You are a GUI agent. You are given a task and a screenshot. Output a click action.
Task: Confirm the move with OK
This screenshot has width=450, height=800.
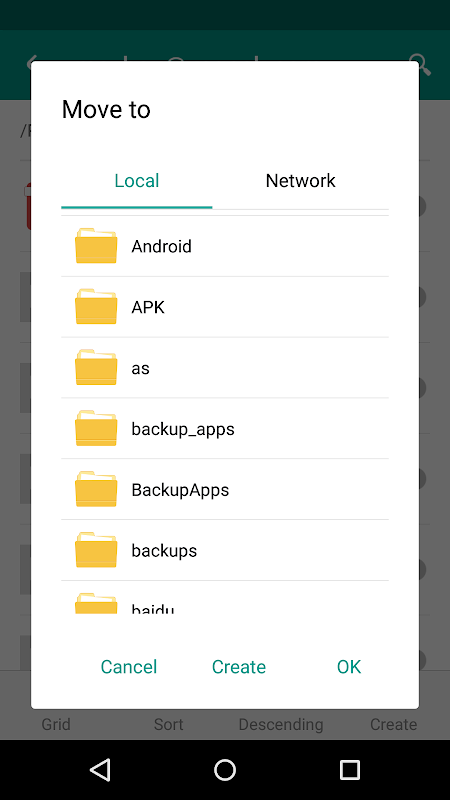tap(349, 667)
